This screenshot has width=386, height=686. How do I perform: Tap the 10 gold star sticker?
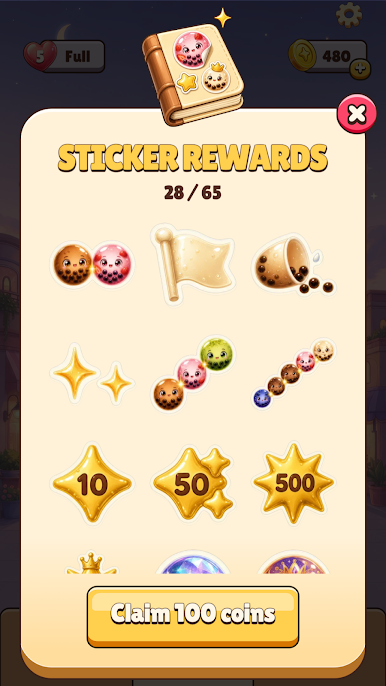pos(92,484)
